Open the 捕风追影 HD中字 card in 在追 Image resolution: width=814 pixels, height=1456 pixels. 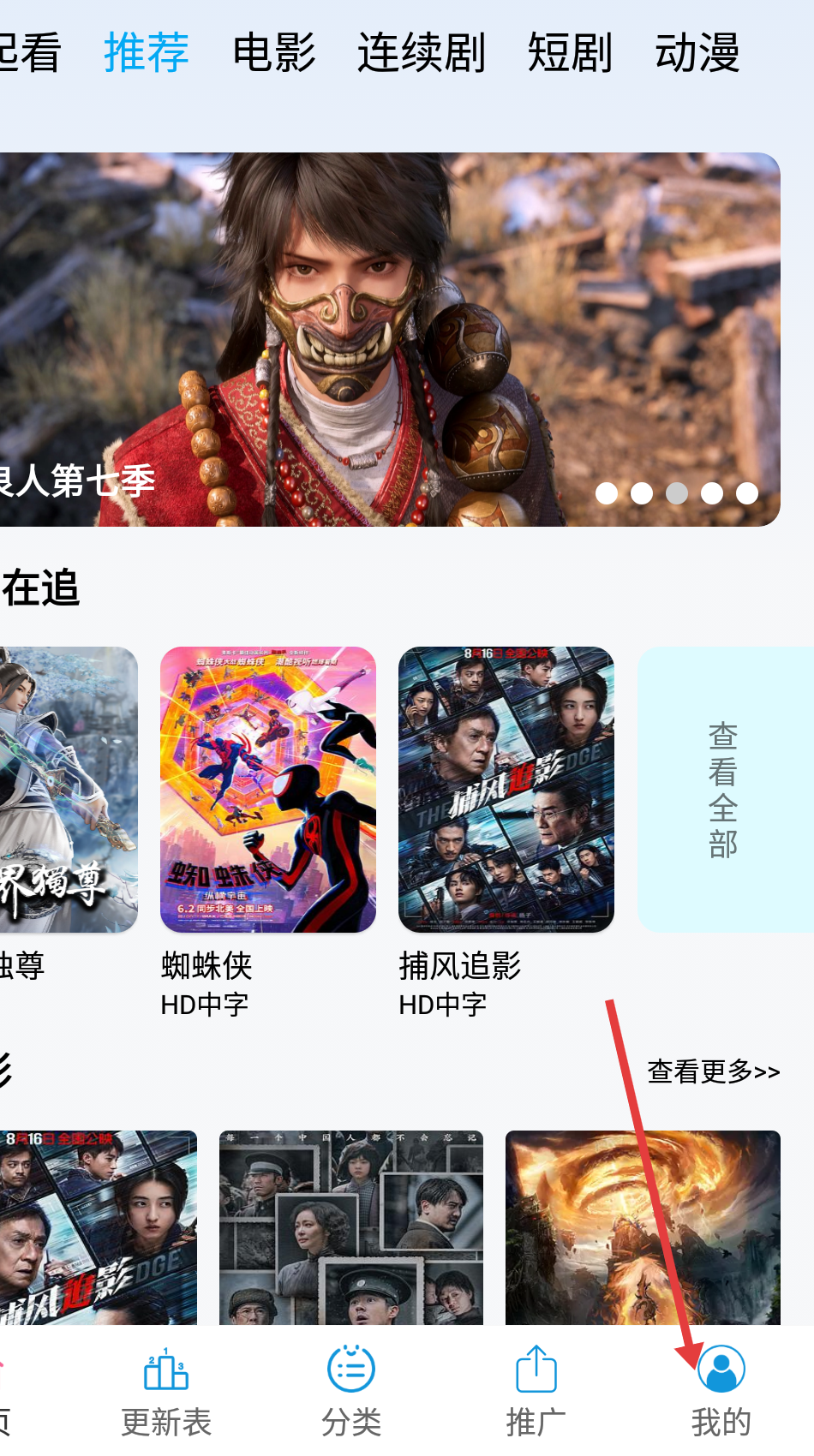[x=506, y=790]
